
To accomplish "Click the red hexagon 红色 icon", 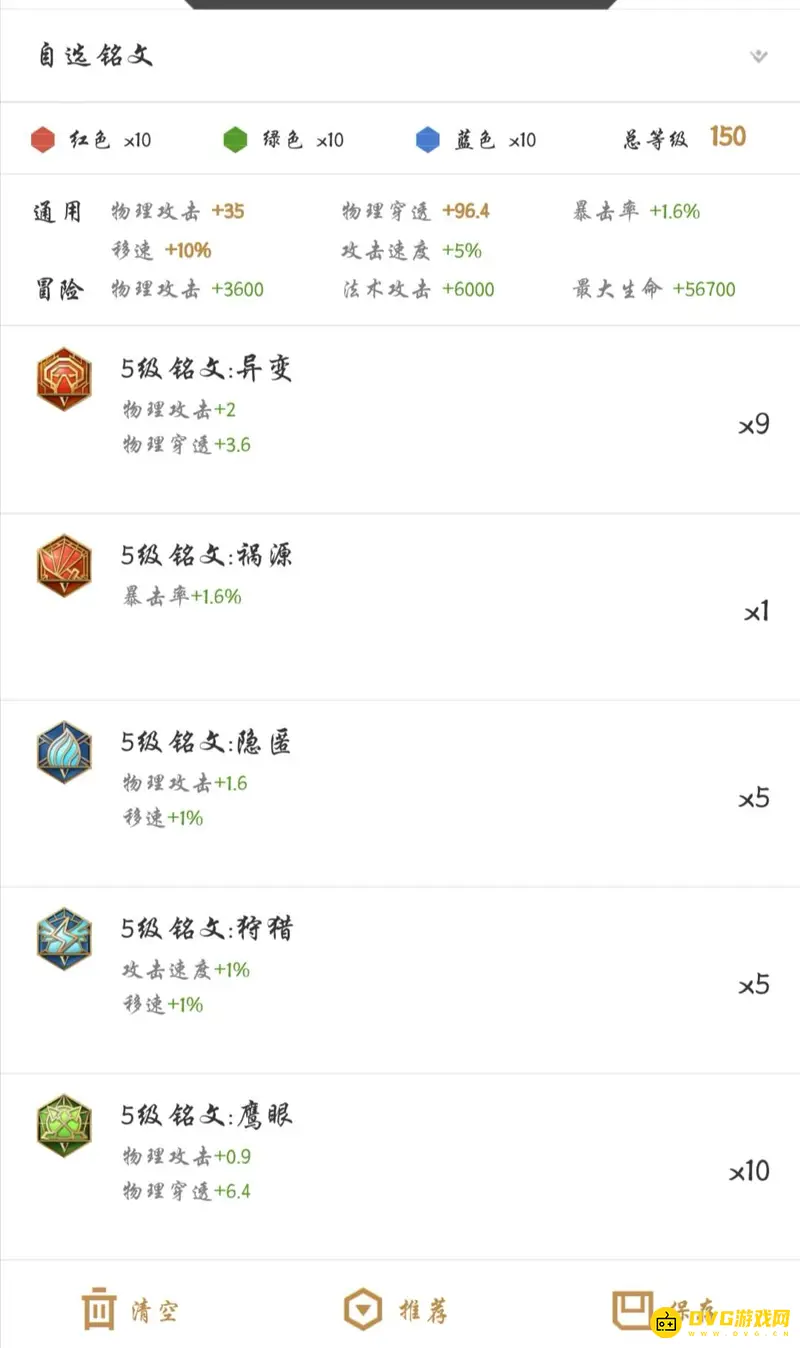I will point(42,139).
